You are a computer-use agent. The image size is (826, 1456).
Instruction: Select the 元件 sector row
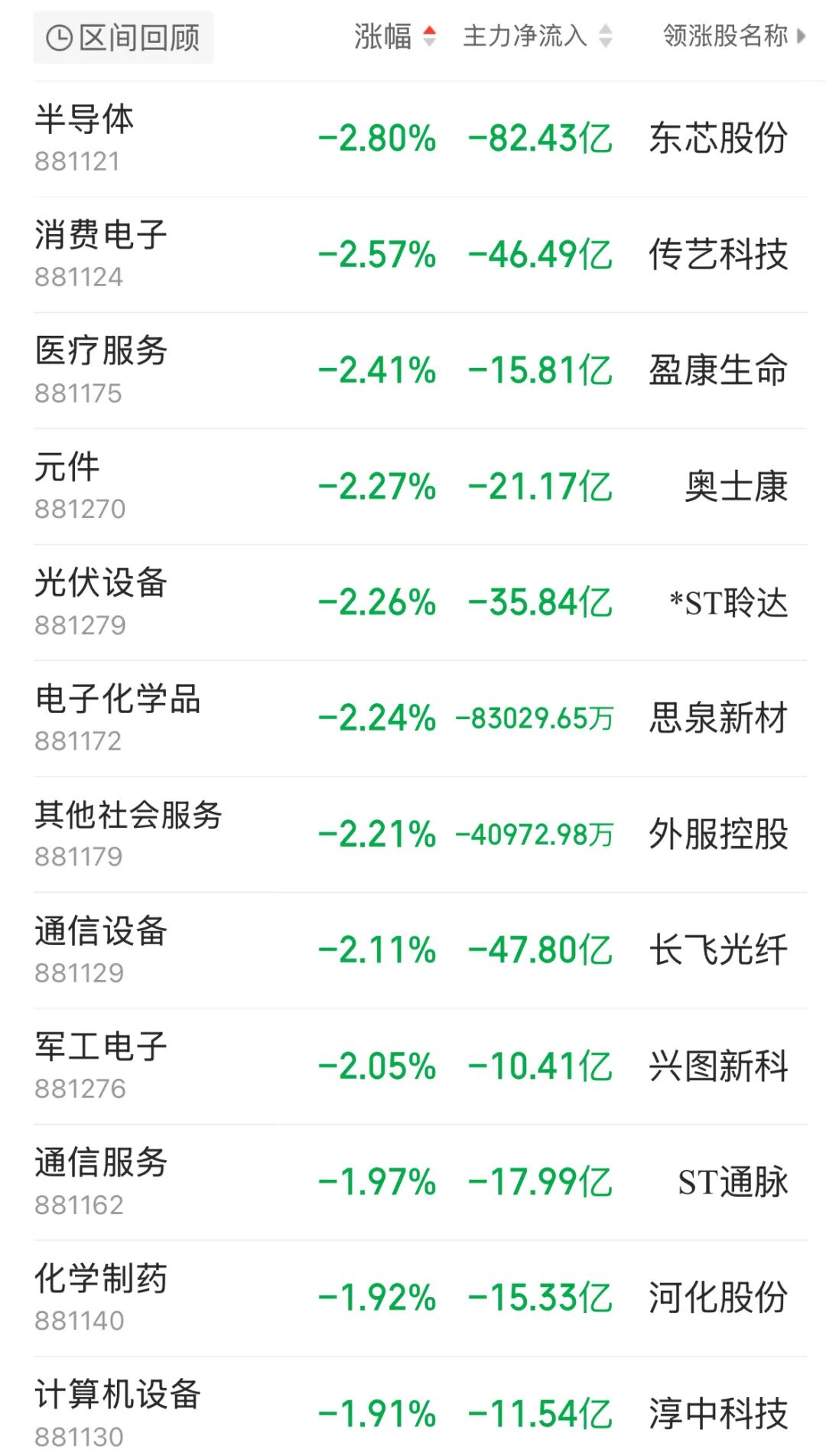click(420, 487)
